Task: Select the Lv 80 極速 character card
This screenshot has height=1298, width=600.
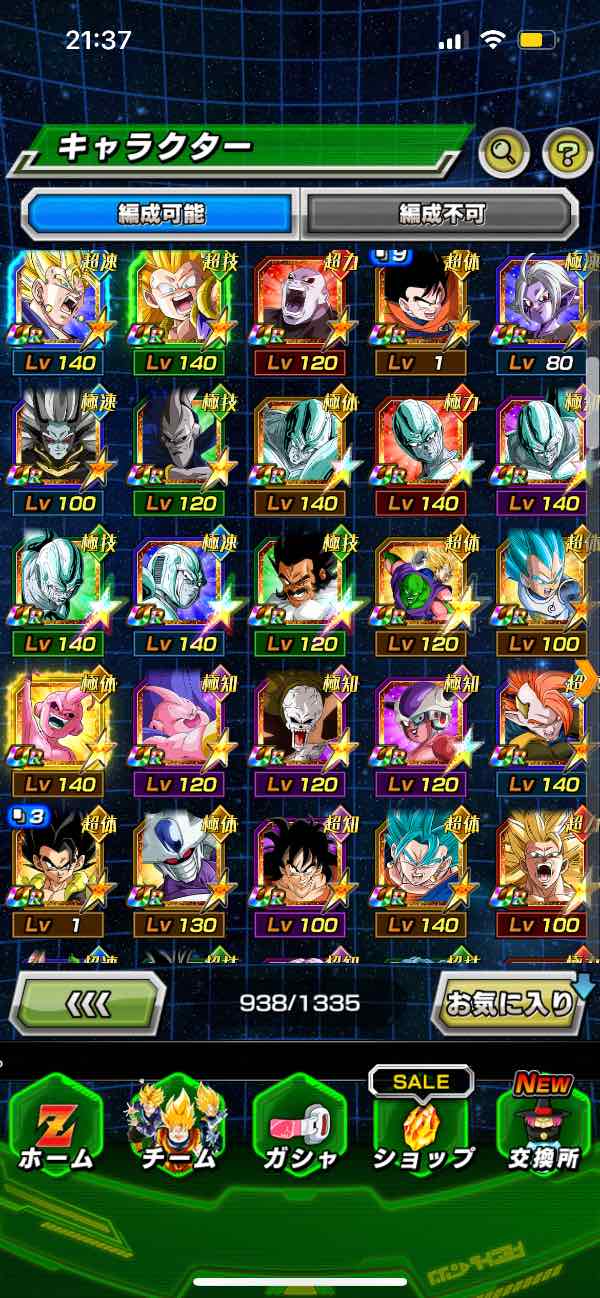Action: point(543,312)
